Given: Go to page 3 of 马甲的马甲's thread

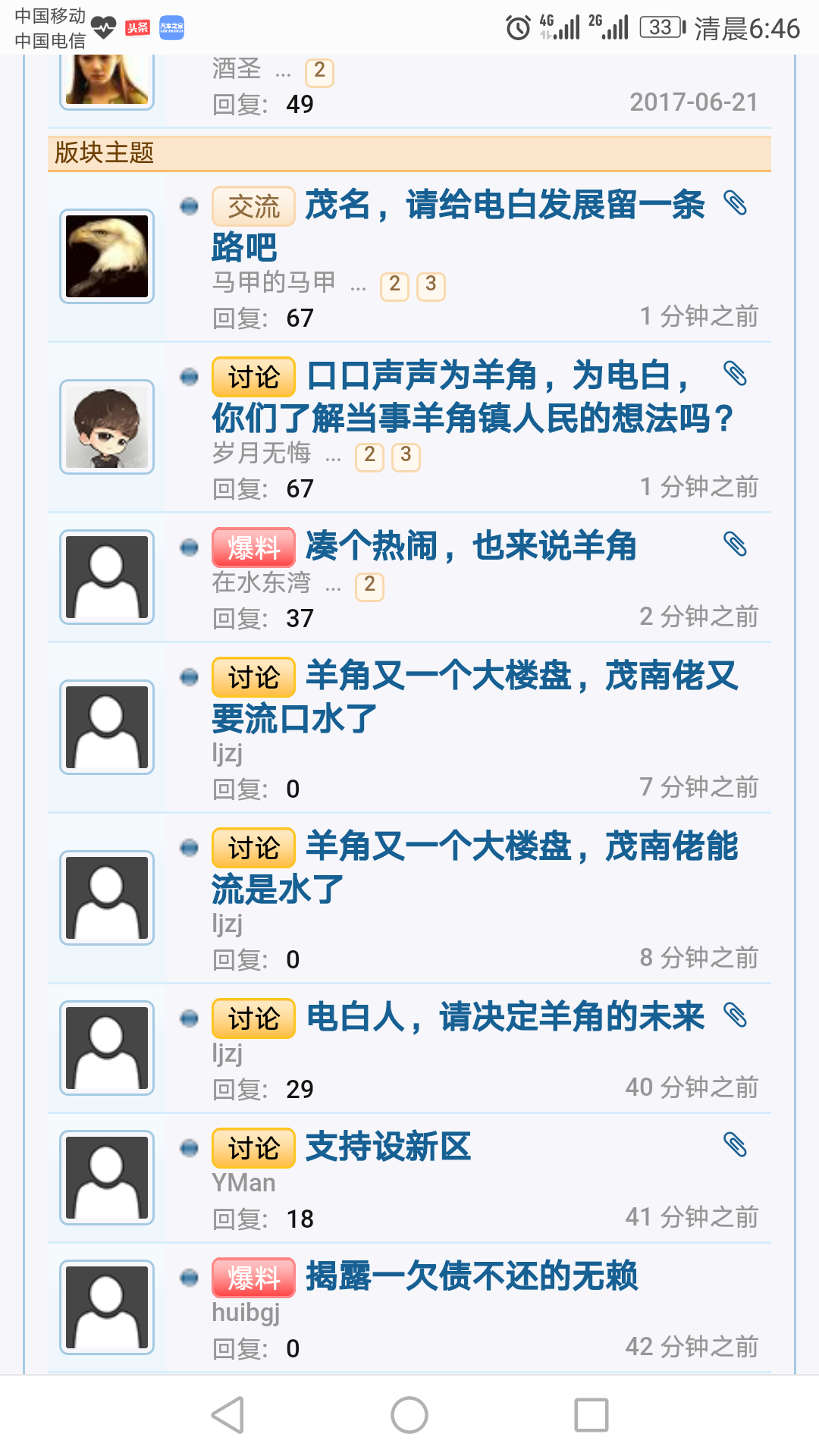Looking at the screenshot, I should [431, 286].
